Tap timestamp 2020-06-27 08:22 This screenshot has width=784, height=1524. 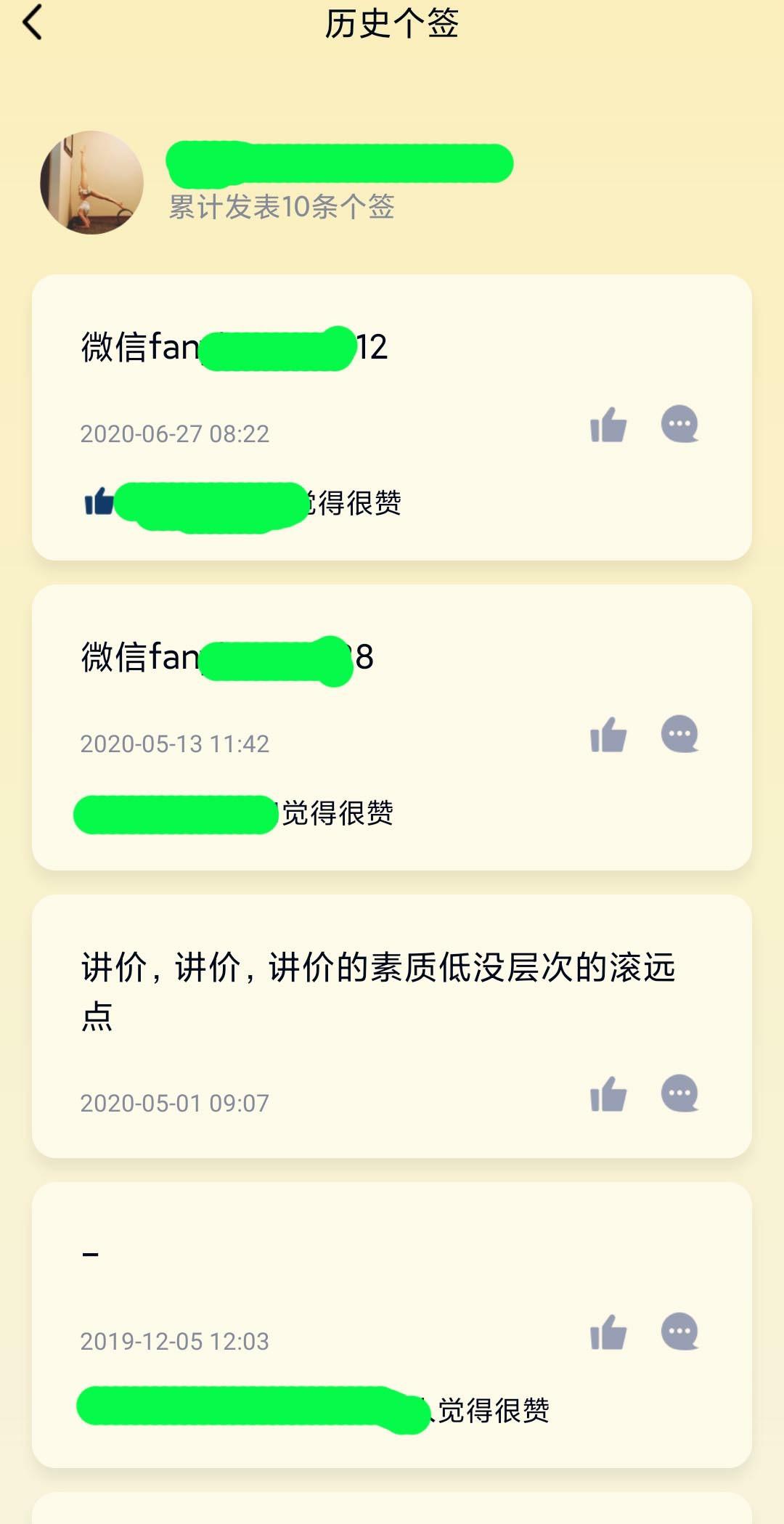(174, 433)
